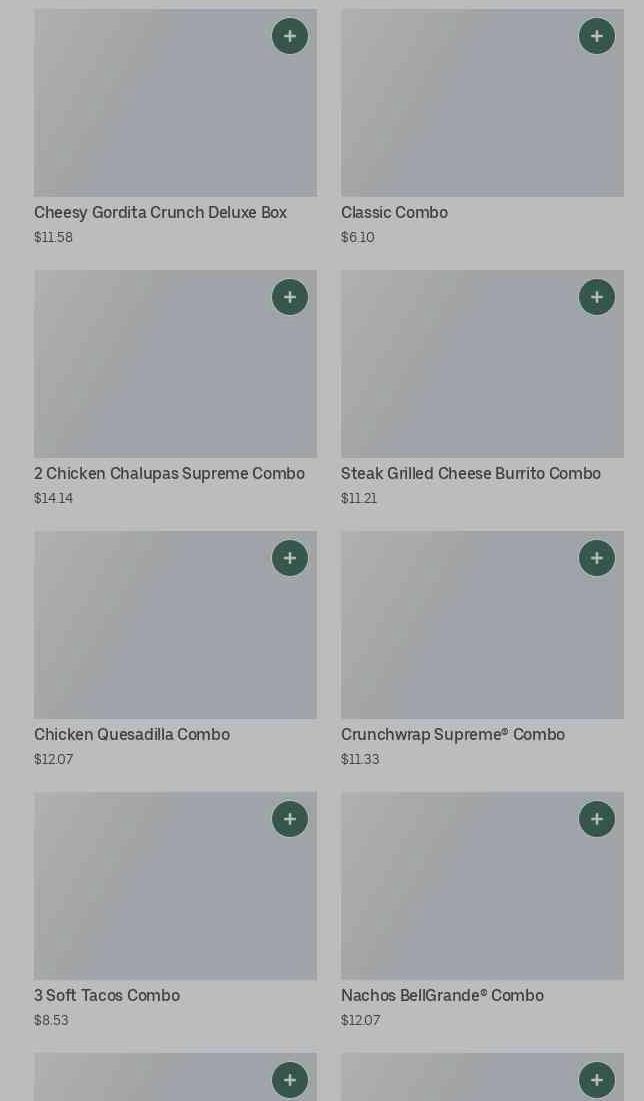The image size is (644, 1101).
Task: View Classic Combo details
Action: [394, 213]
